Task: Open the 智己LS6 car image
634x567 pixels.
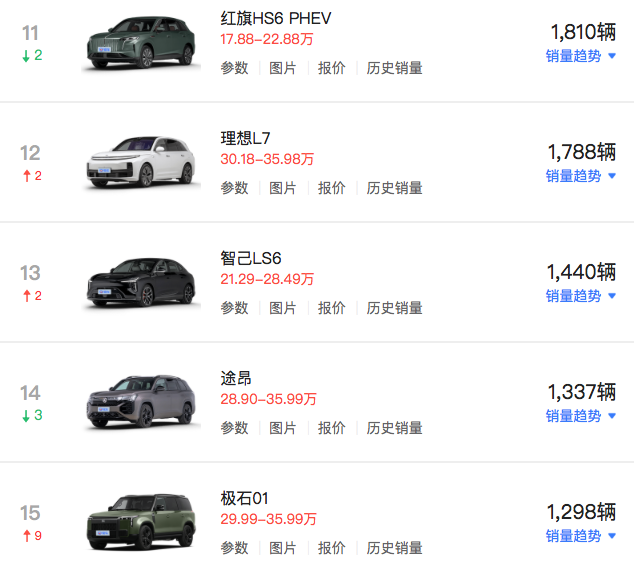Action: click(140, 281)
